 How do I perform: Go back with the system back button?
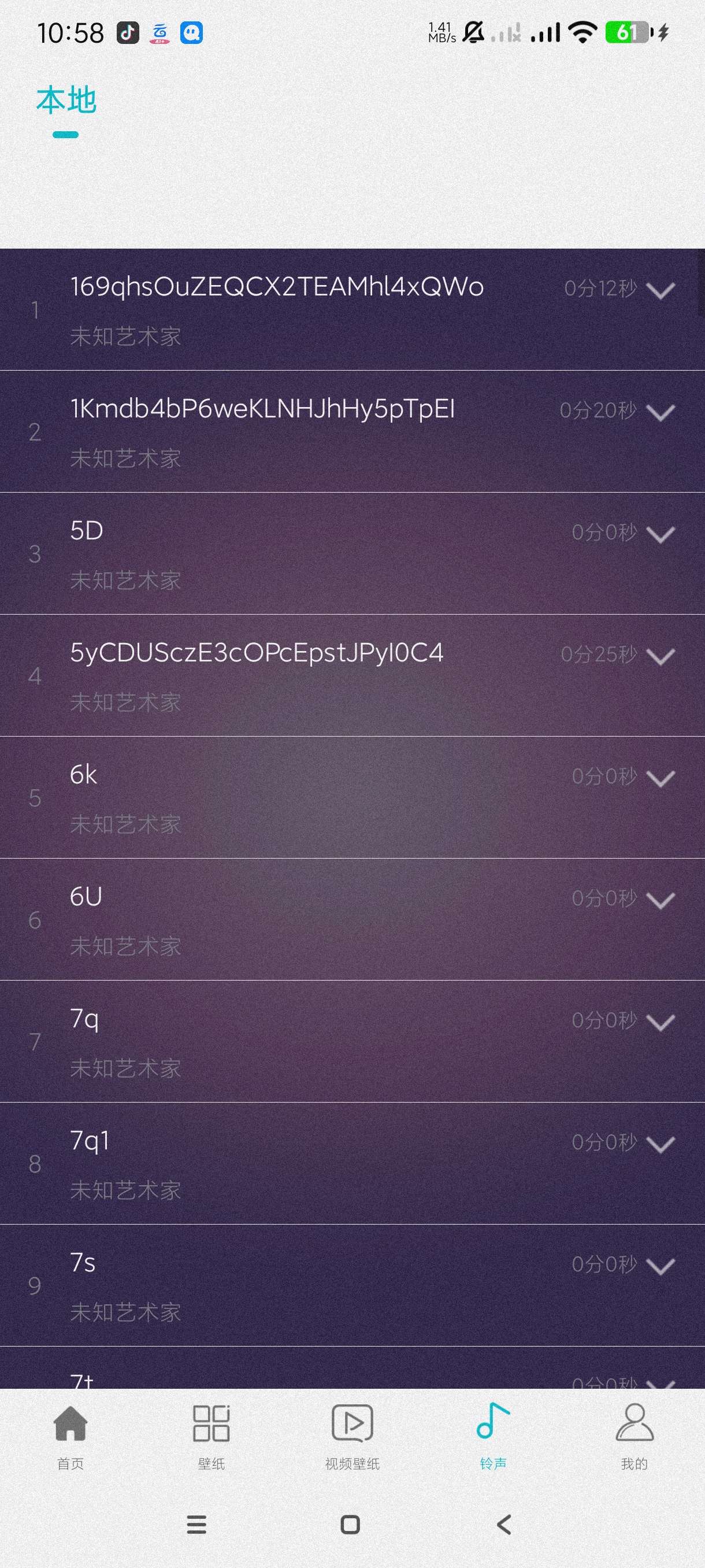click(x=504, y=1524)
